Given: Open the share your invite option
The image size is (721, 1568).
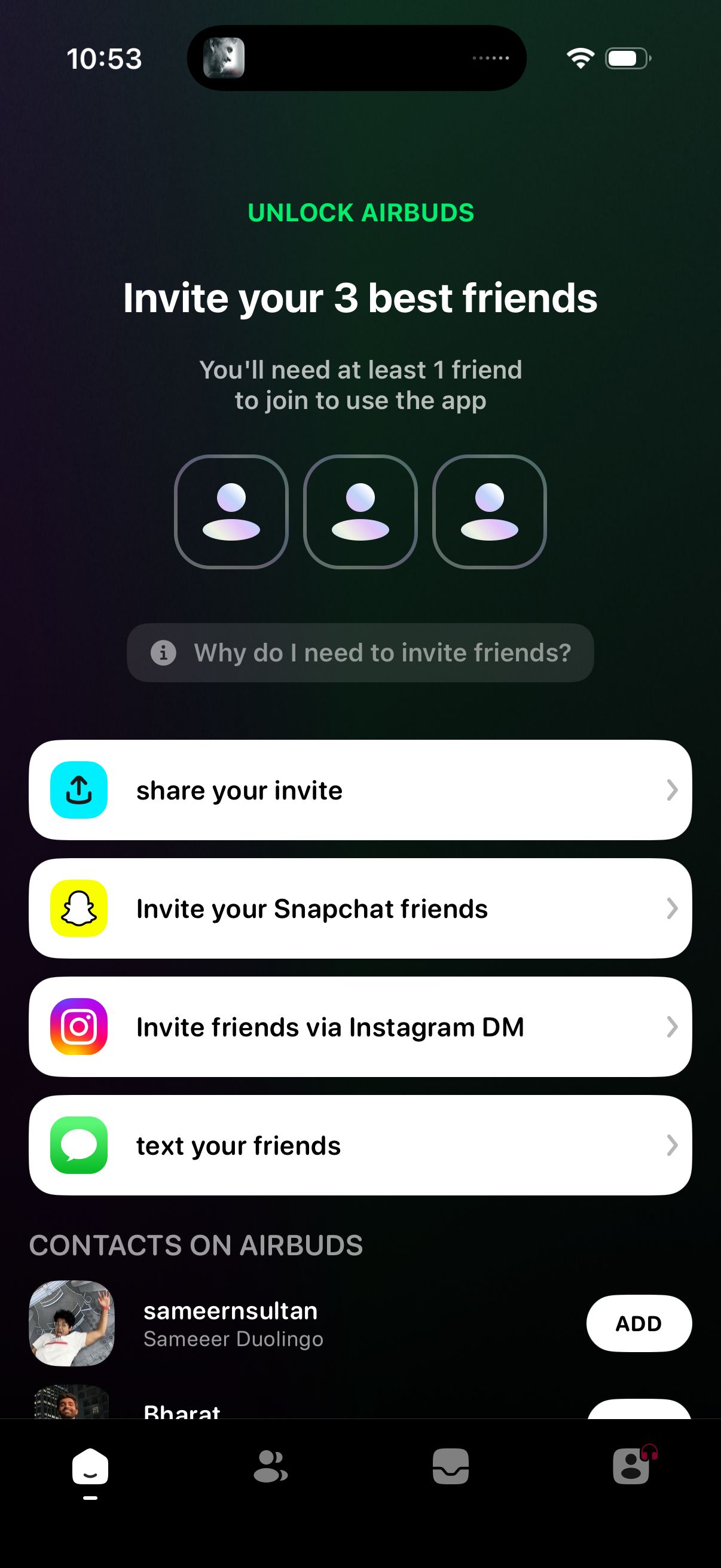Looking at the screenshot, I should [360, 790].
